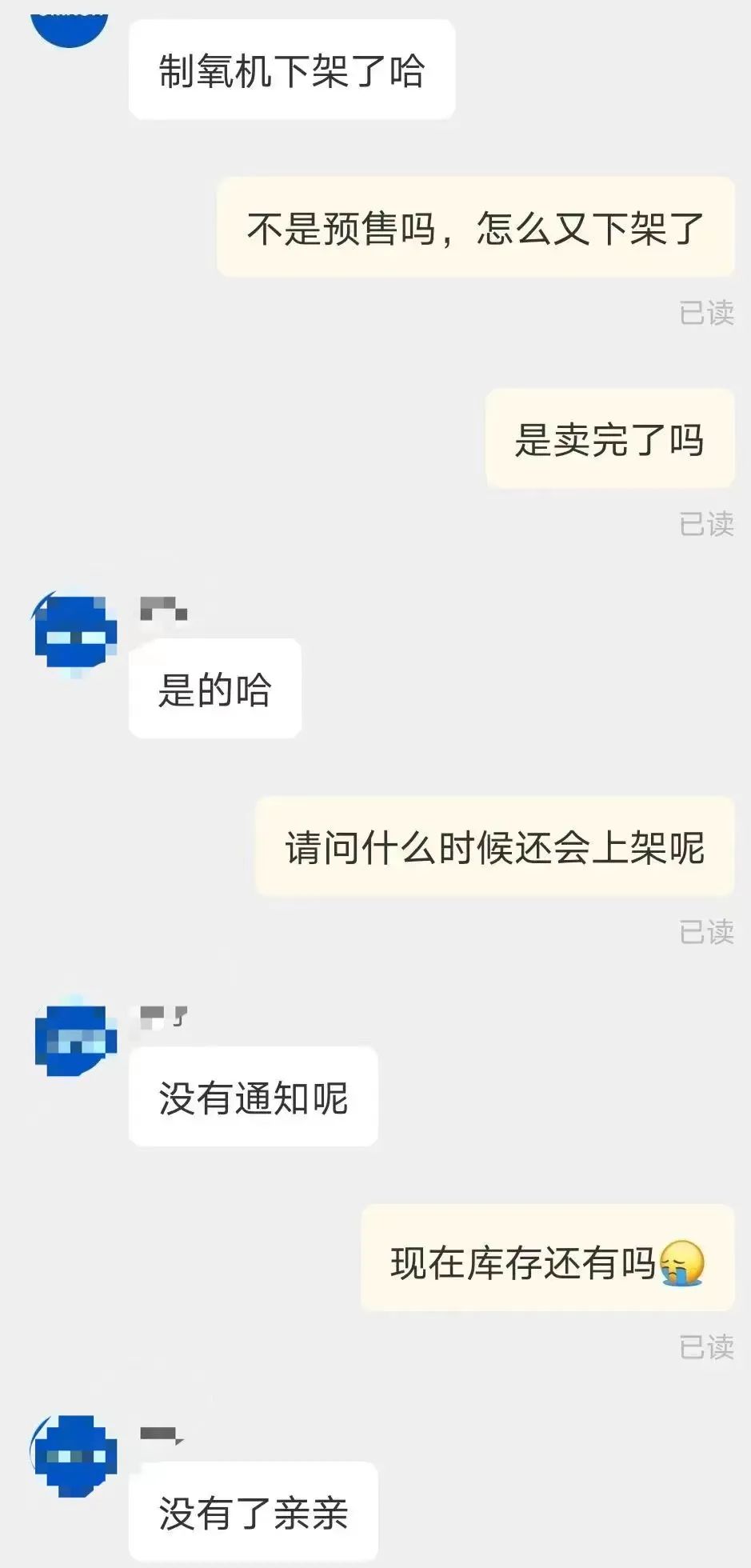Open sender's avatar beside 没有通知呢 message
The height and width of the screenshot is (1568, 751).
(x=74, y=1040)
